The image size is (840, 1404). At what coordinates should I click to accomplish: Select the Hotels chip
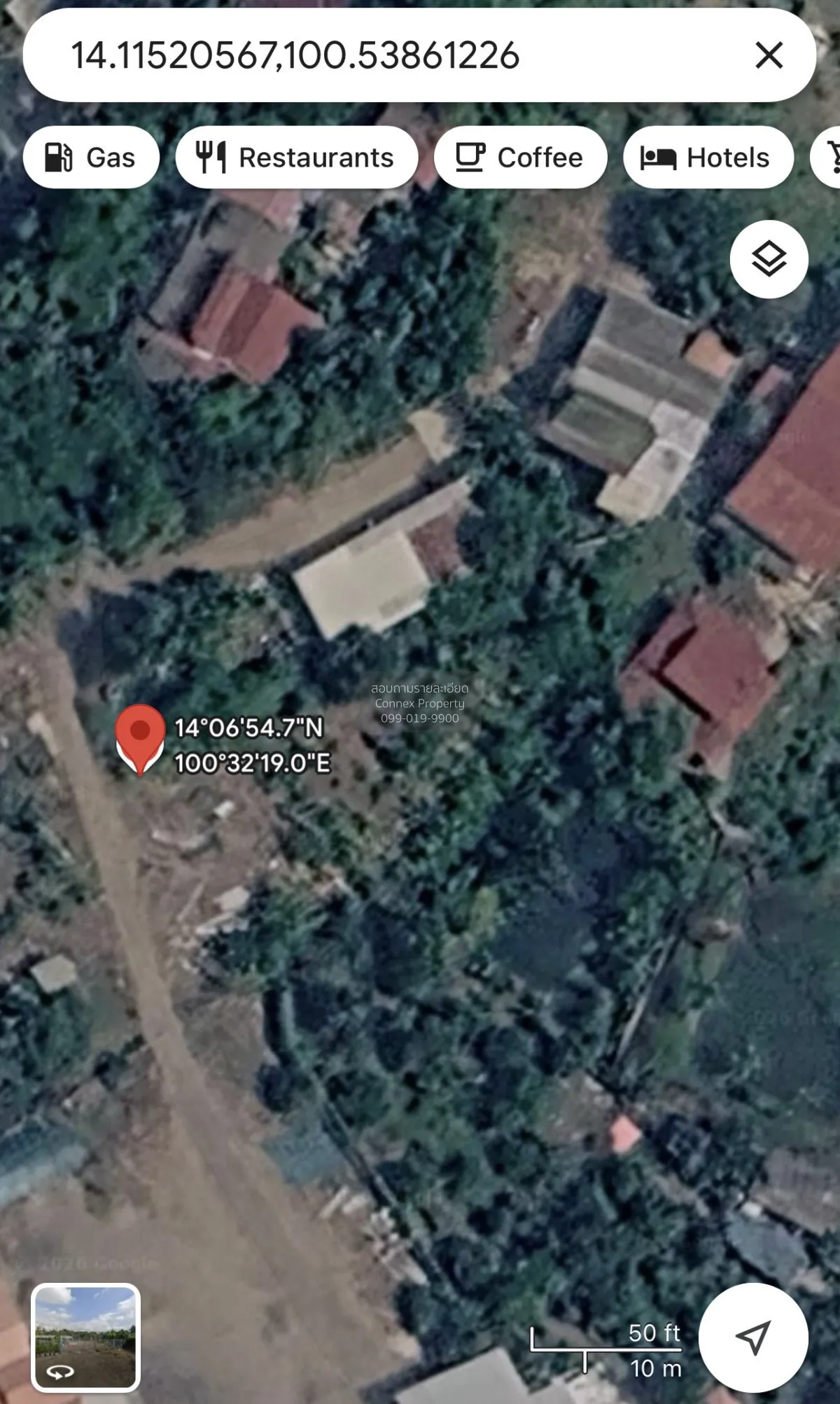click(x=708, y=158)
